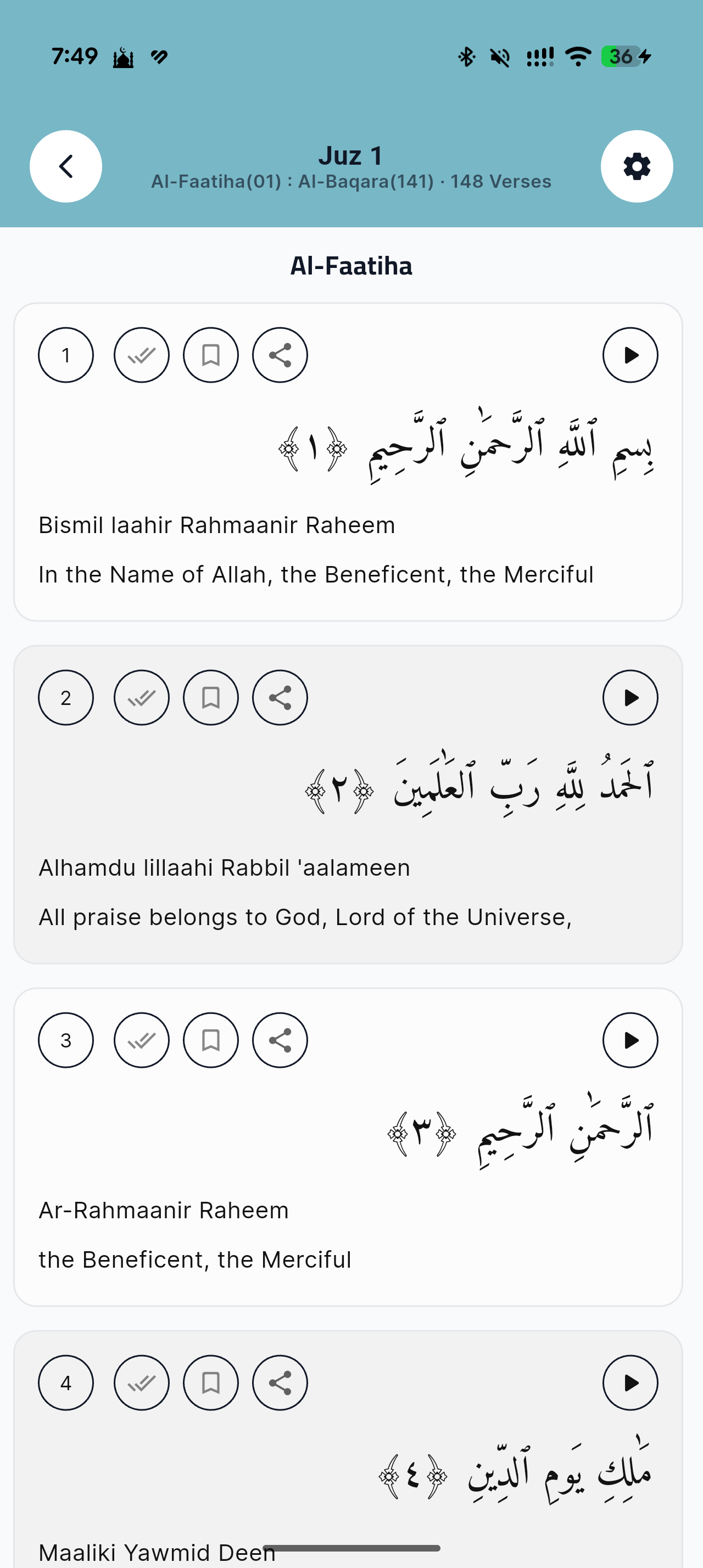Play the recitation of verse 4
The height and width of the screenshot is (1568, 703).
(x=631, y=1382)
